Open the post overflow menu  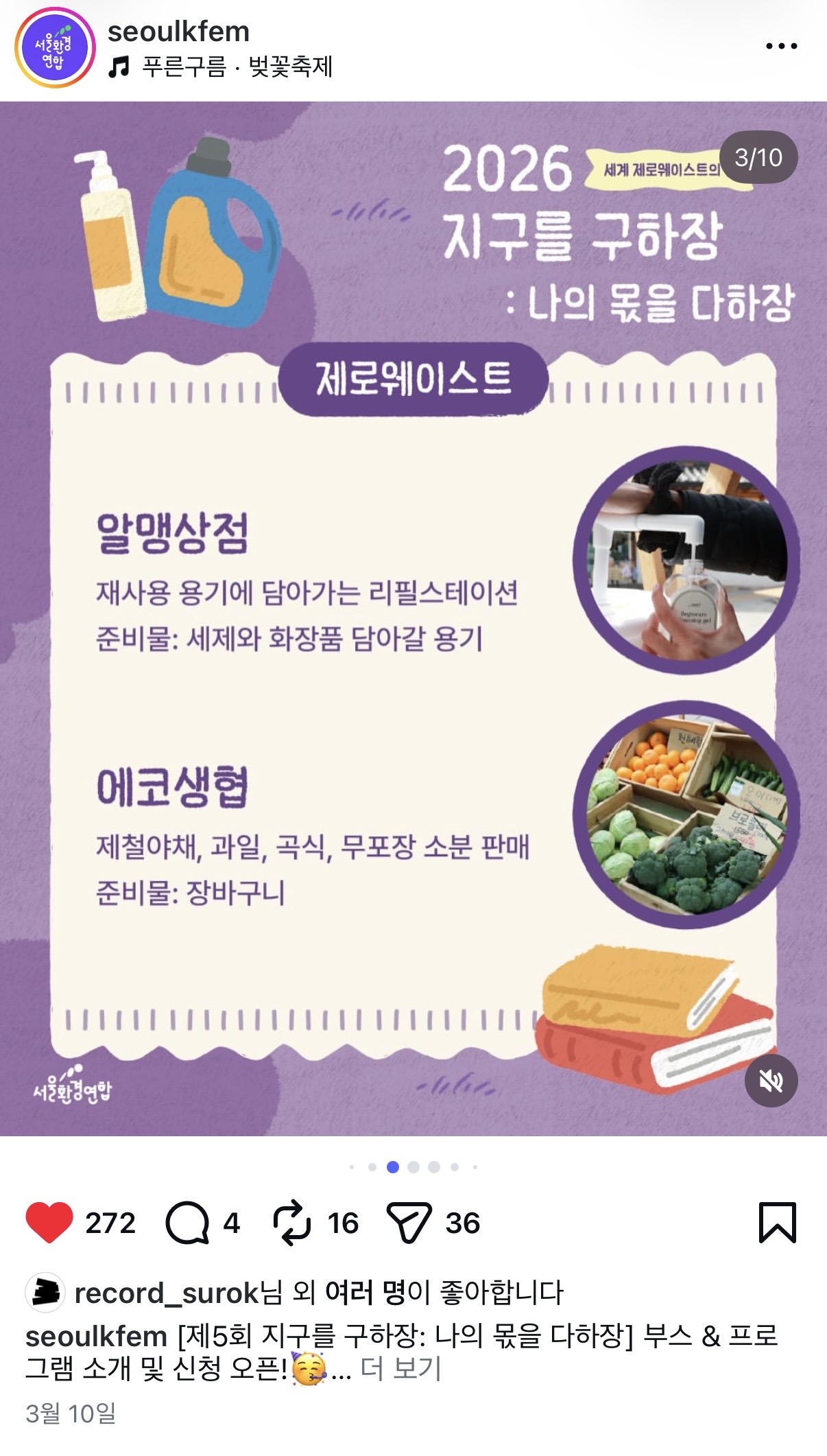pos(781,47)
